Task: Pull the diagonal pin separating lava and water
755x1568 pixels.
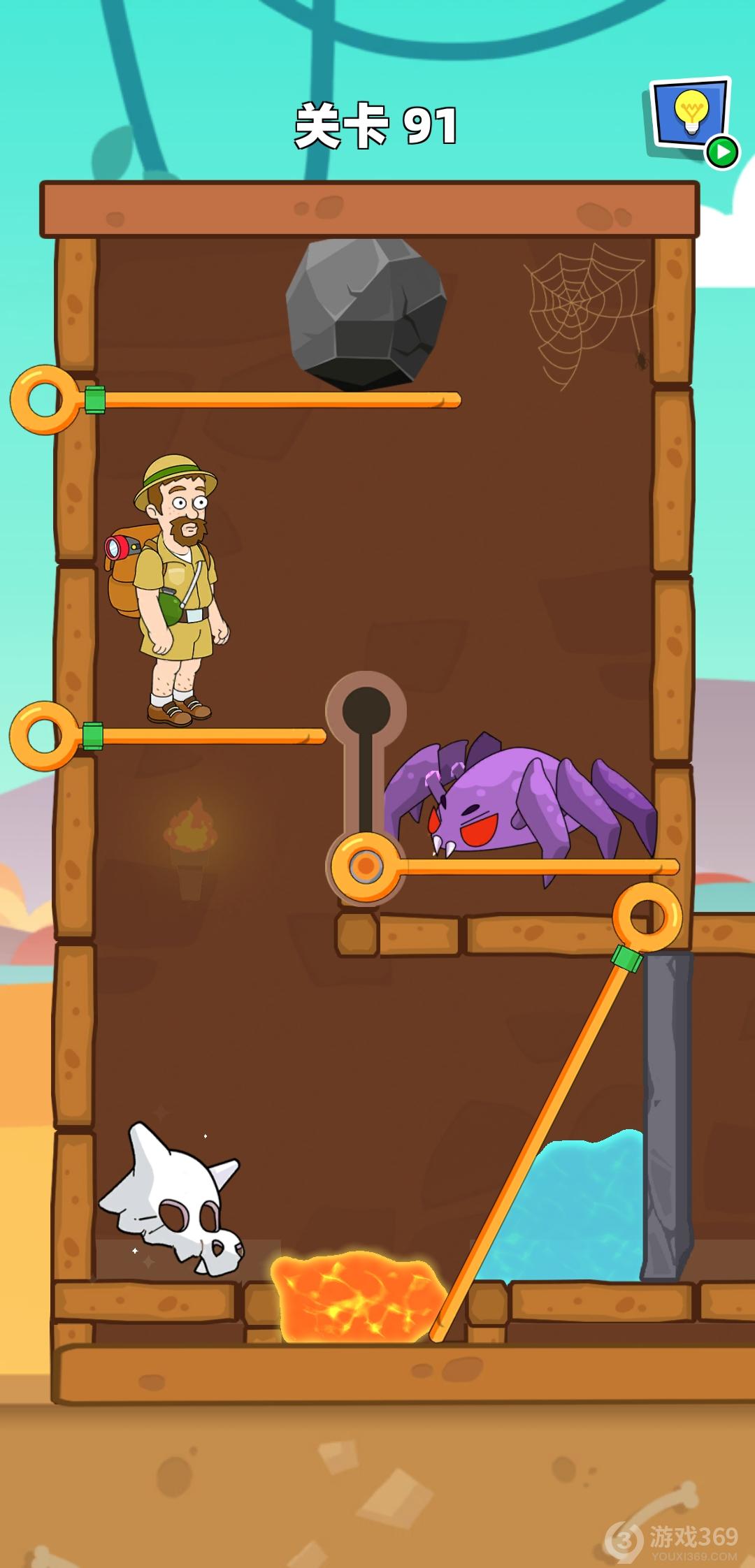Action: pos(647,916)
